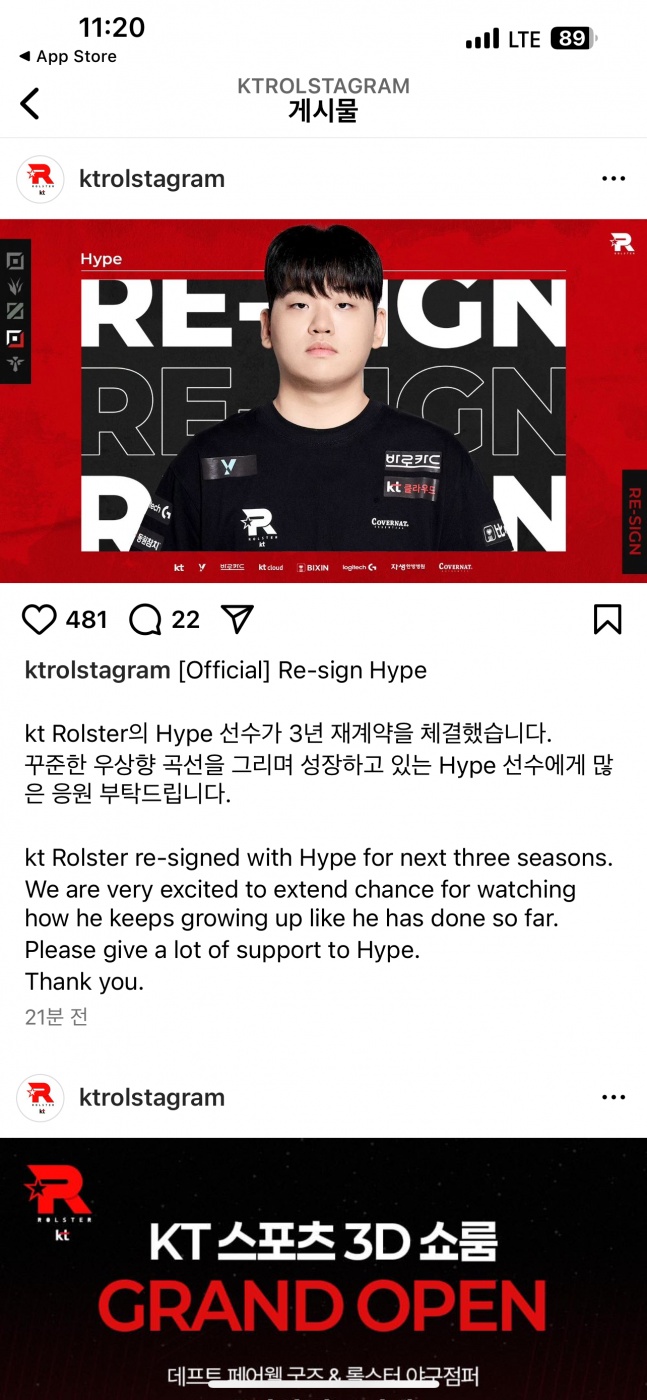Bookmark the Re-sign Hype post

(x=607, y=620)
